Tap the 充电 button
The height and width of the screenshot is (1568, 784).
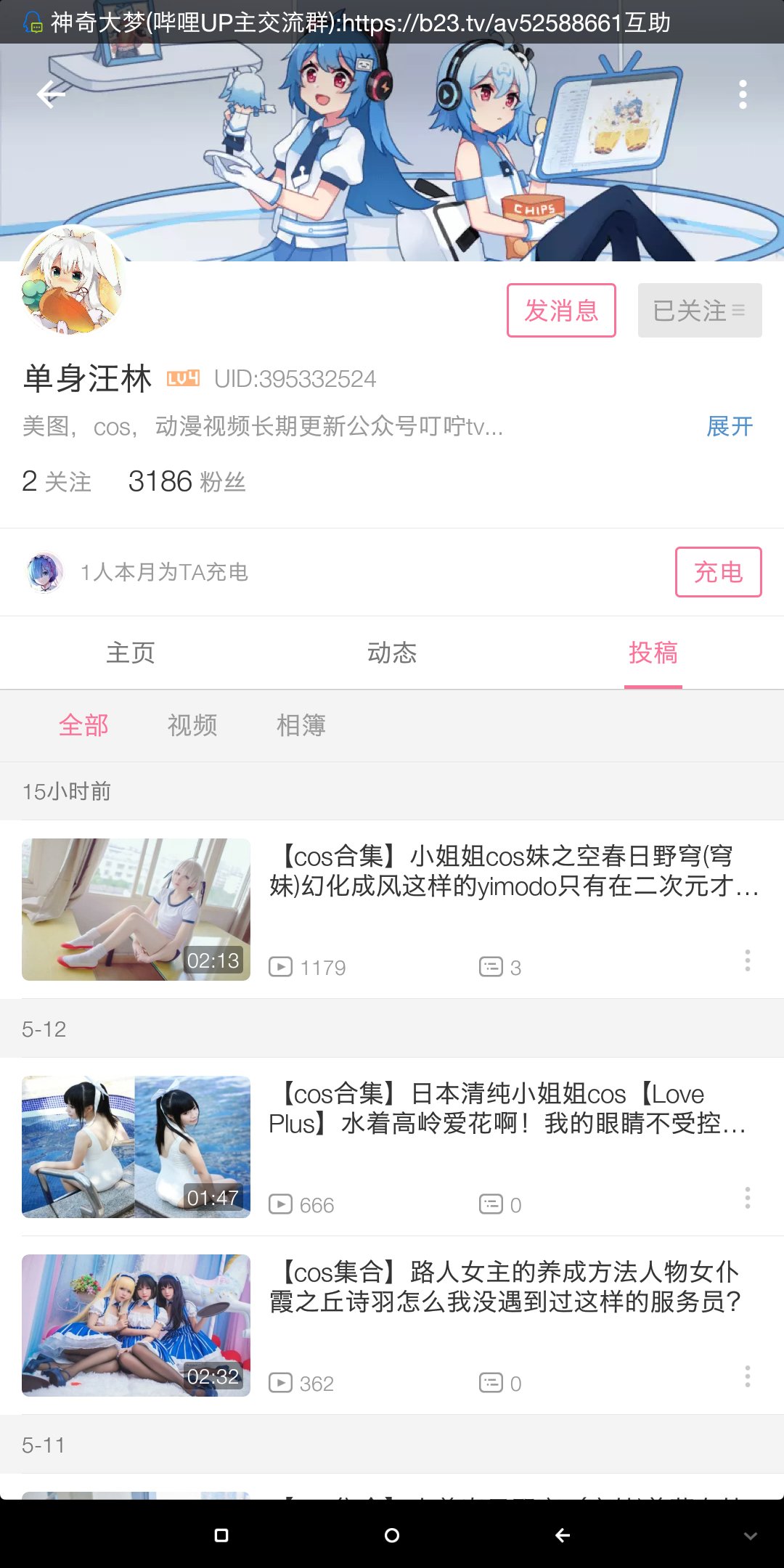718,572
